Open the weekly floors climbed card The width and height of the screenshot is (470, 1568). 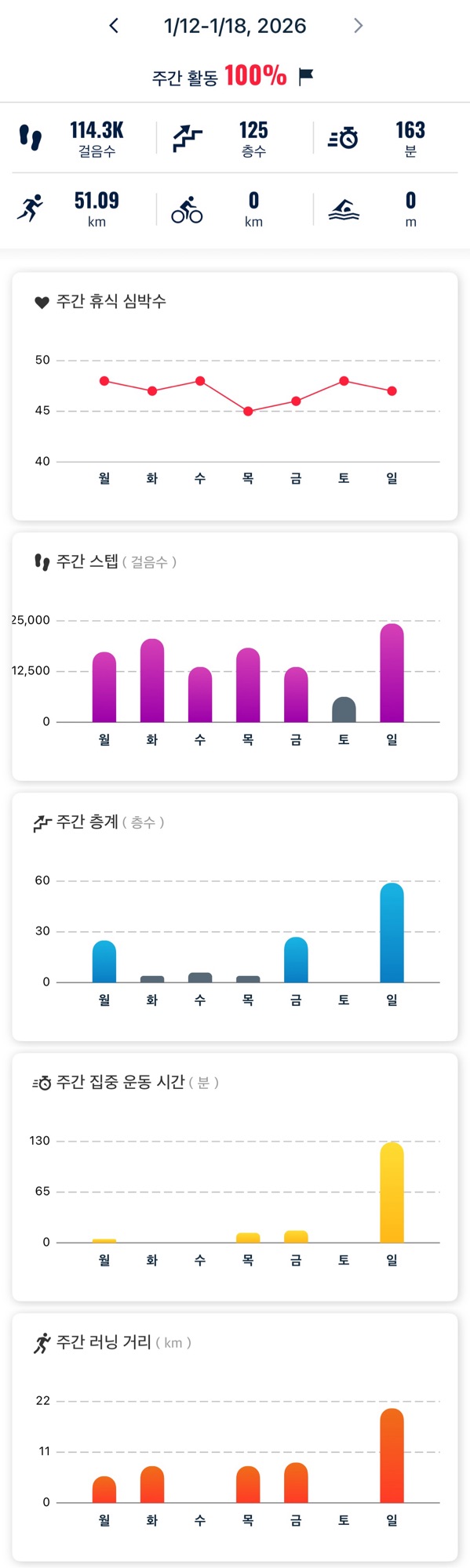235,916
